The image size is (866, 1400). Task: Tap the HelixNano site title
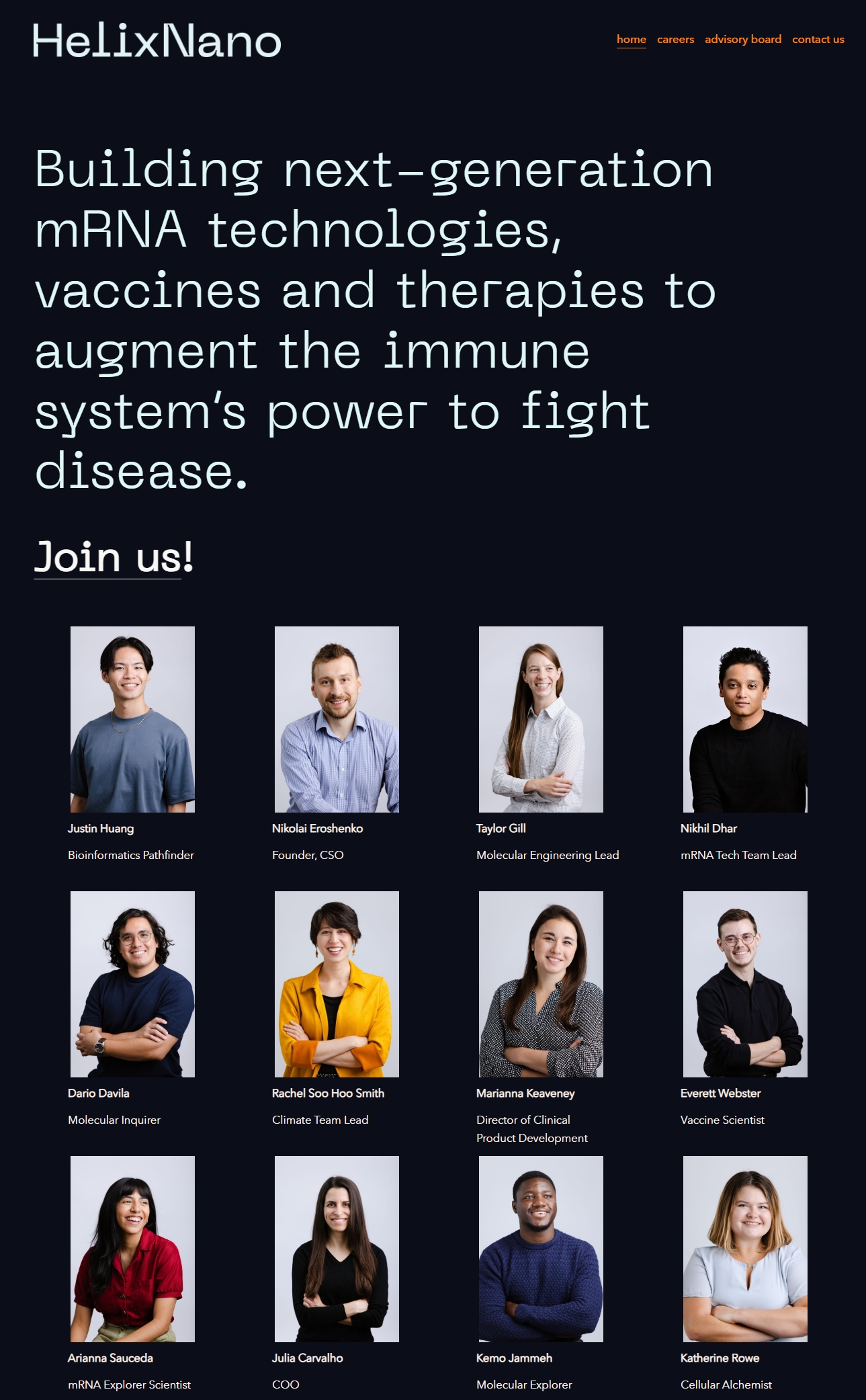coord(157,41)
